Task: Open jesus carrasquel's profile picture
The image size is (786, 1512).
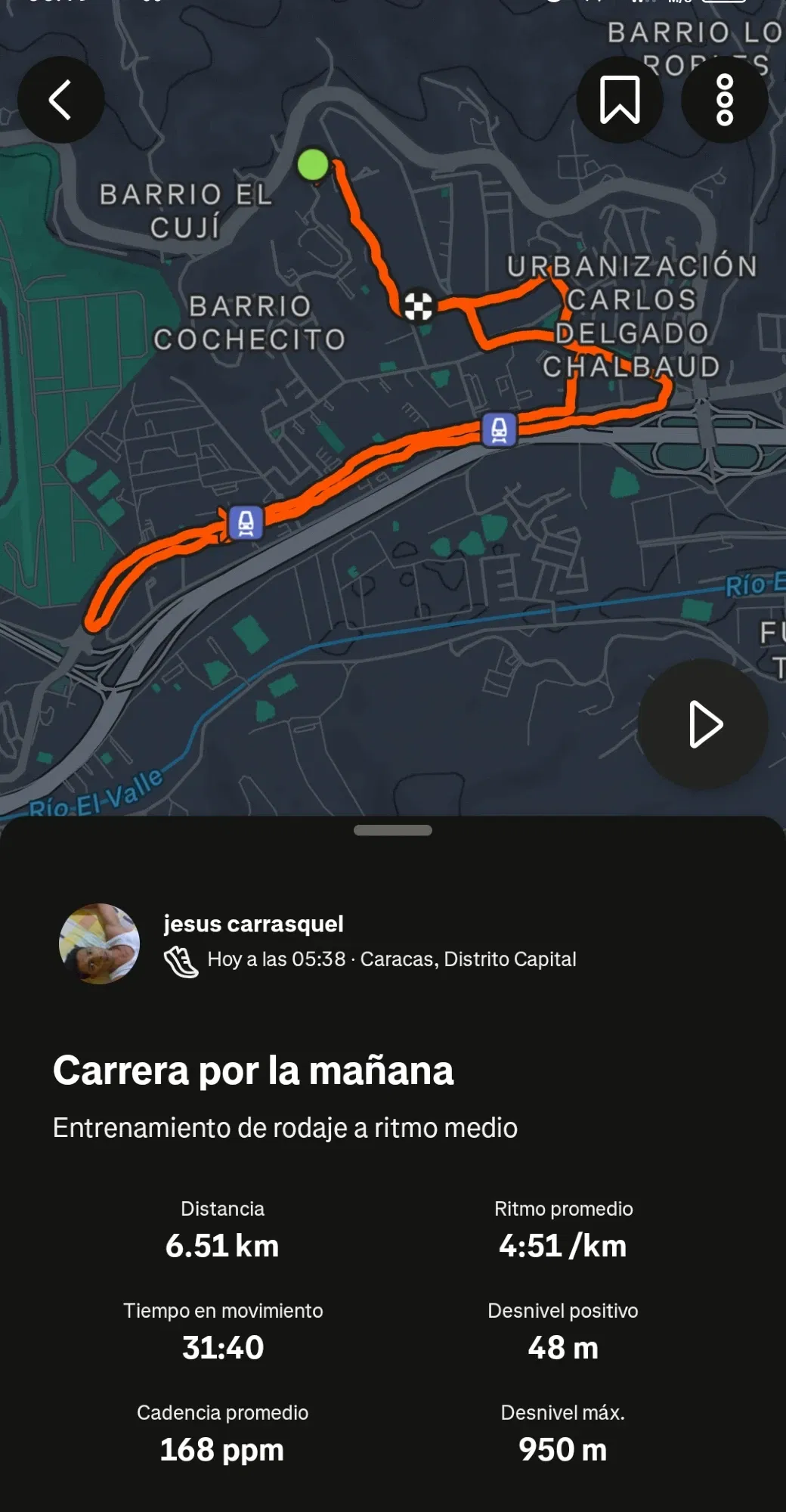Action: [x=100, y=943]
